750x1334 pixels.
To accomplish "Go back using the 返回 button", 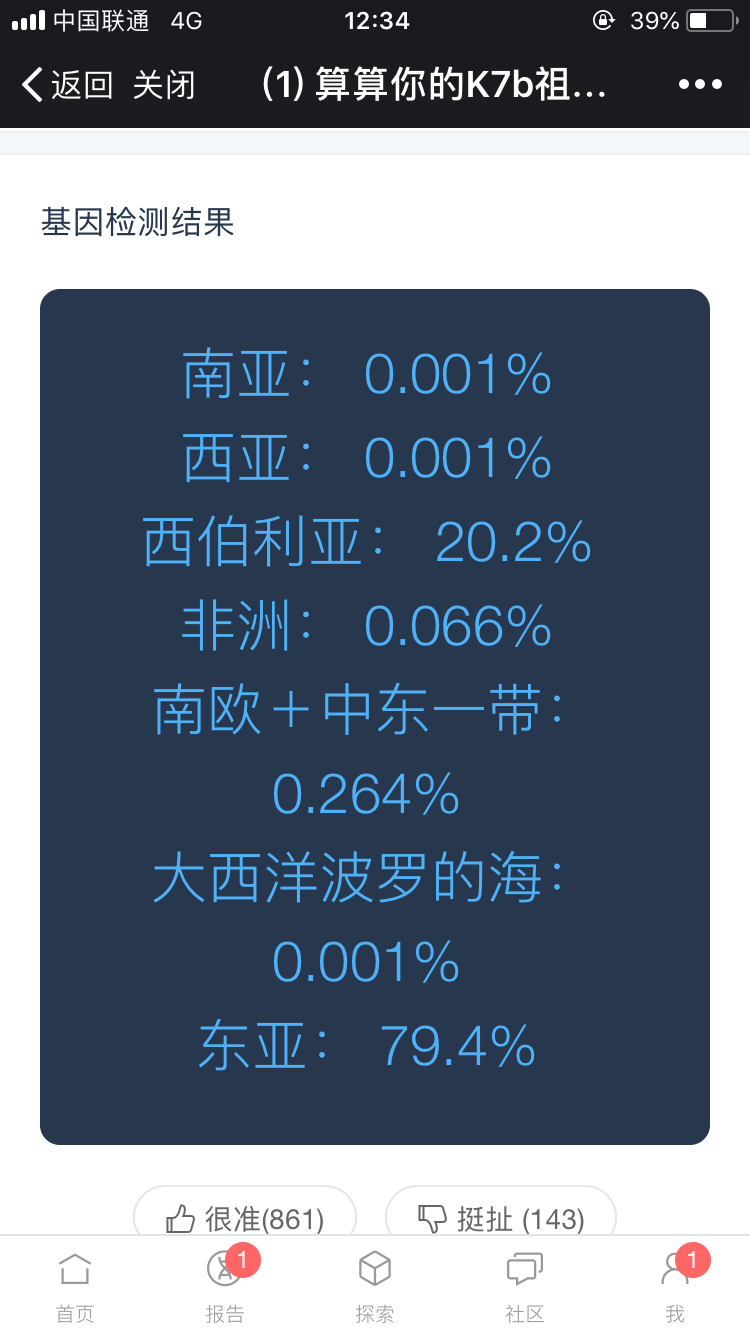I will 67,85.
